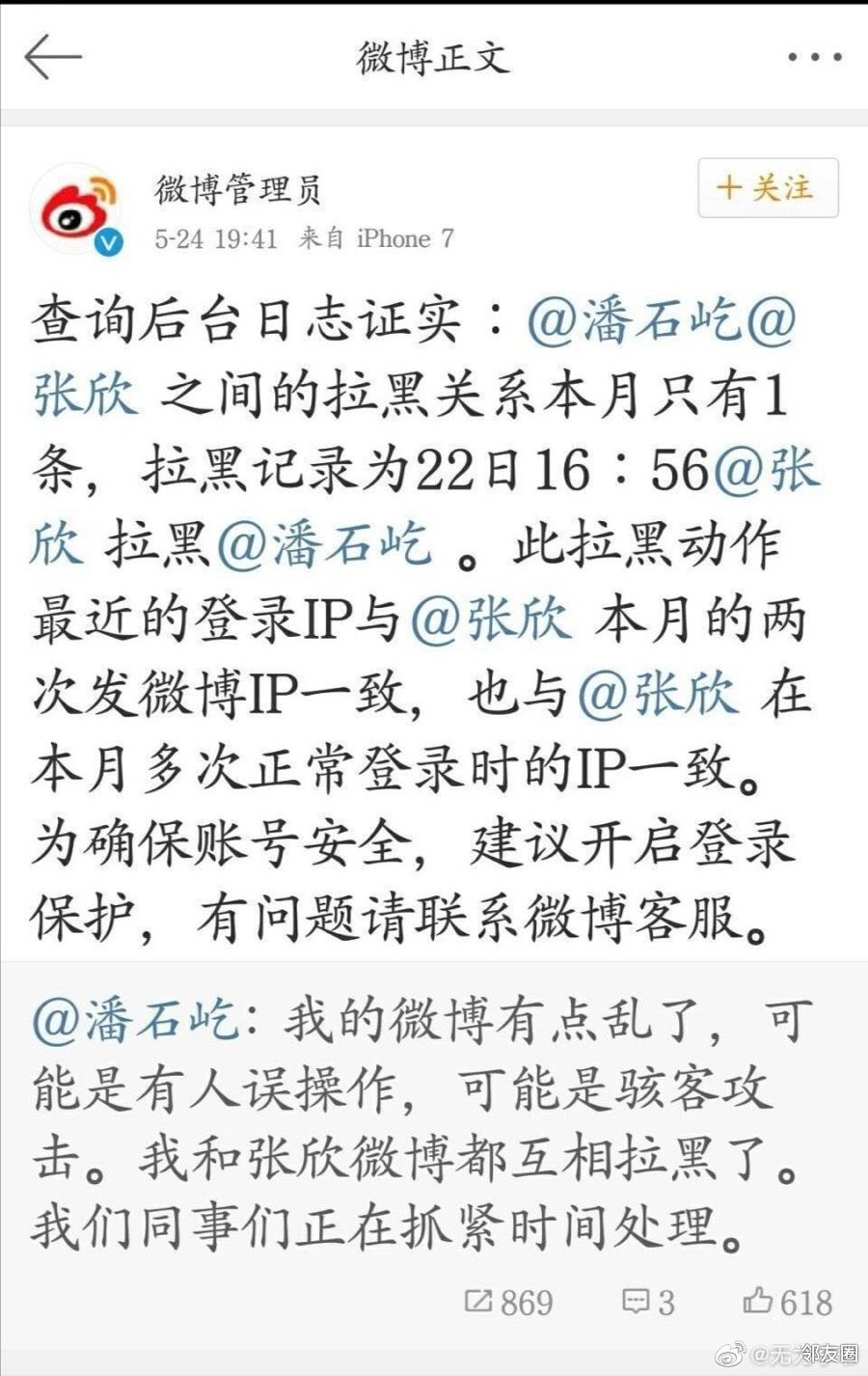868x1376 pixels.
Task: Open comments on the quoted post showing 3
Action: [x=647, y=1302]
